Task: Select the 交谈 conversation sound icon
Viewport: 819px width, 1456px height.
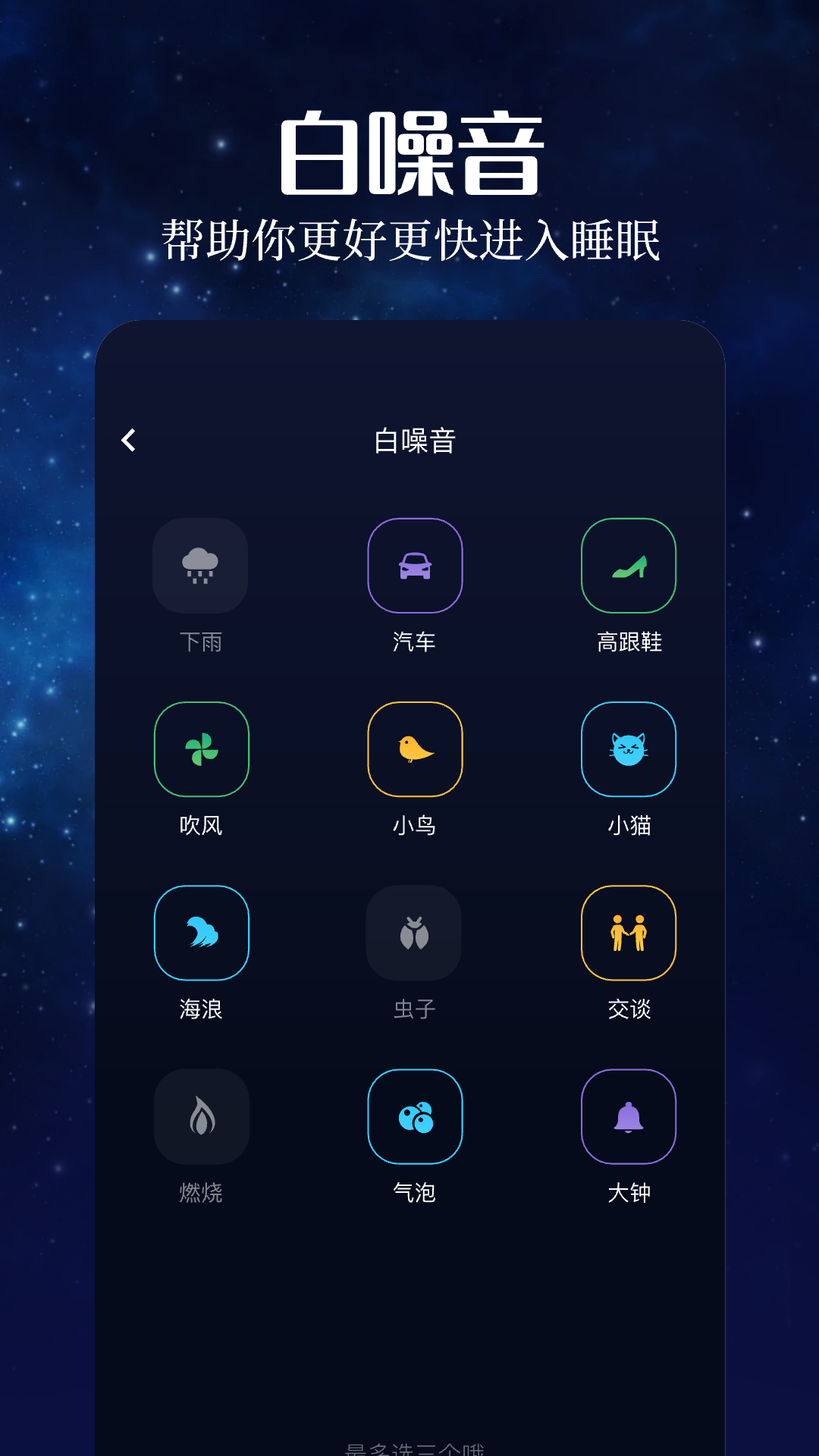Action: click(x=628, y=934)
